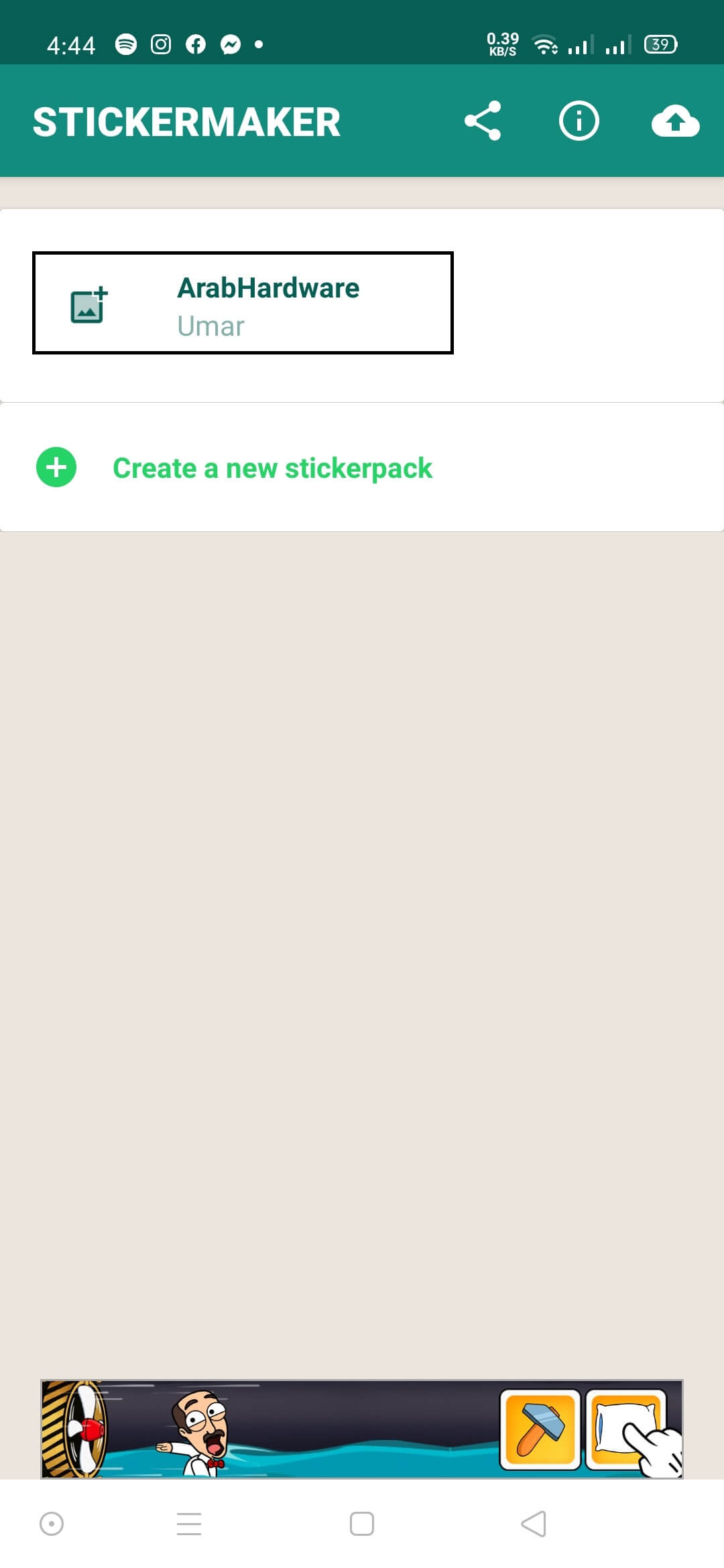Open the info icon

click(x=579, y=121)
